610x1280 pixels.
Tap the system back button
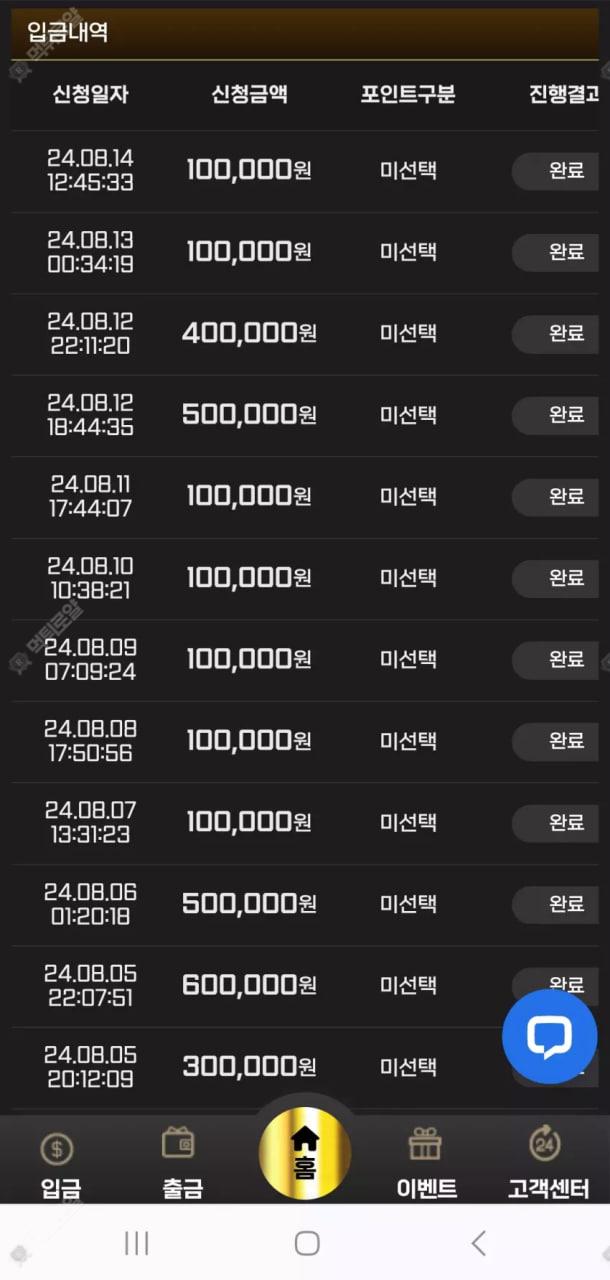tap(478, 1243)
